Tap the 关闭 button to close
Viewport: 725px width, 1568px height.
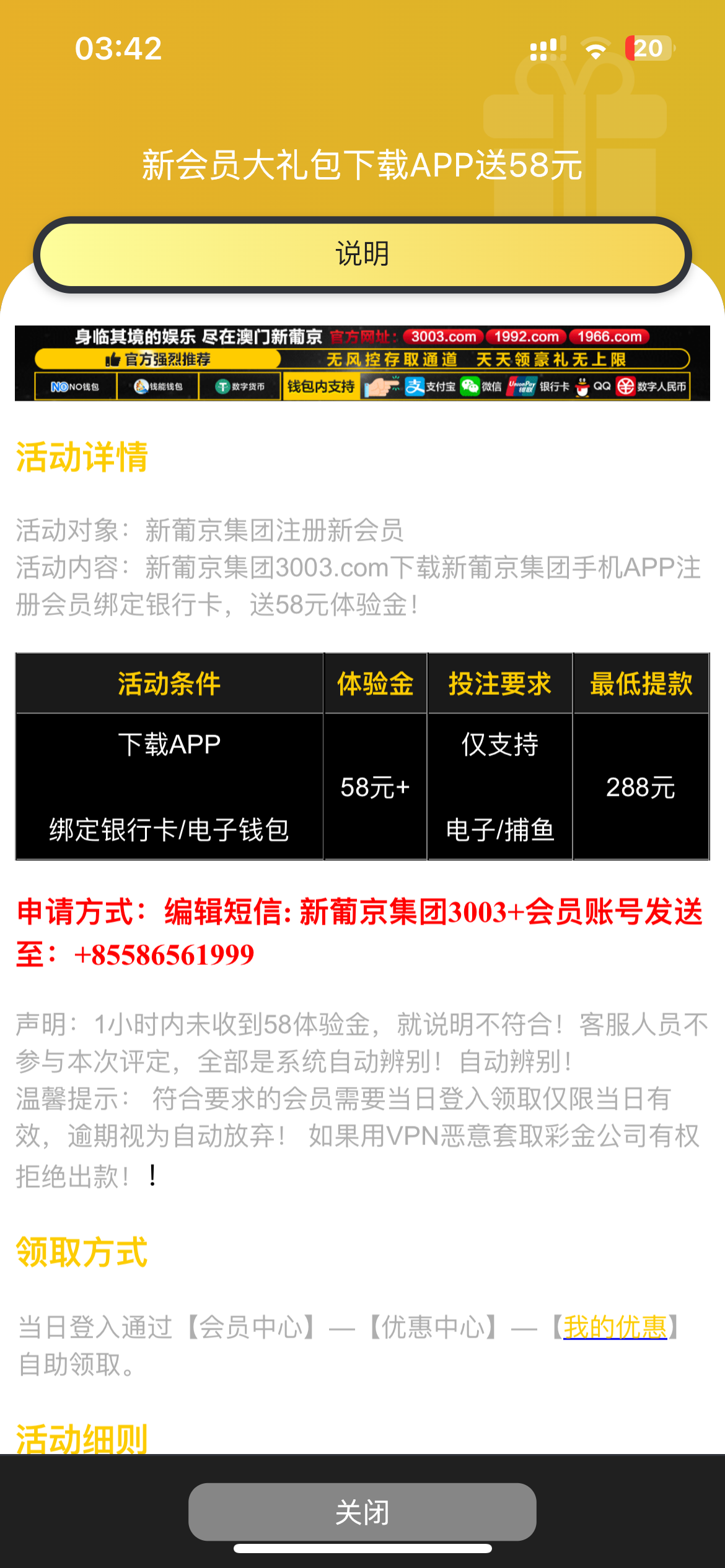tap(362, 1512)
